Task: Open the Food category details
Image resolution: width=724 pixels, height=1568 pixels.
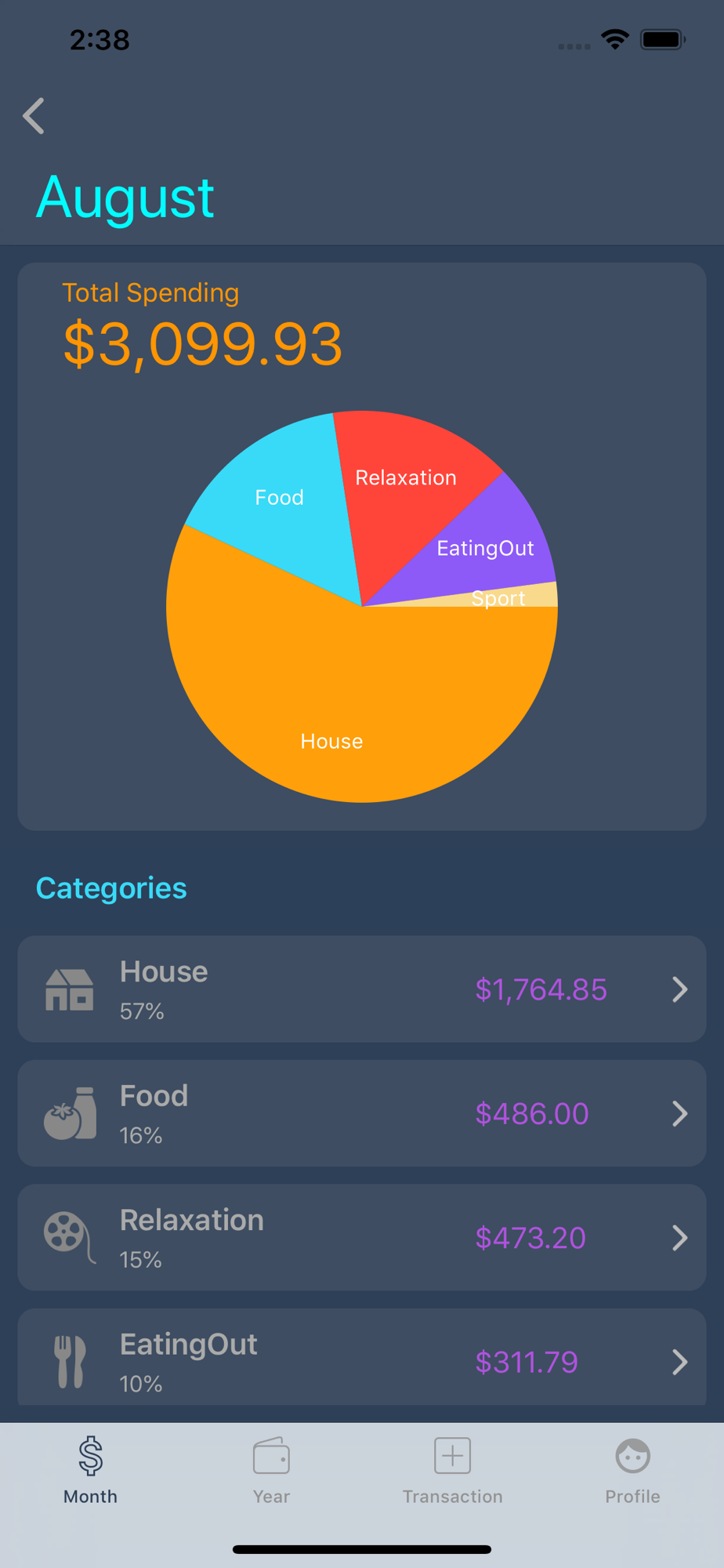Action: [x=362, y=1112]
